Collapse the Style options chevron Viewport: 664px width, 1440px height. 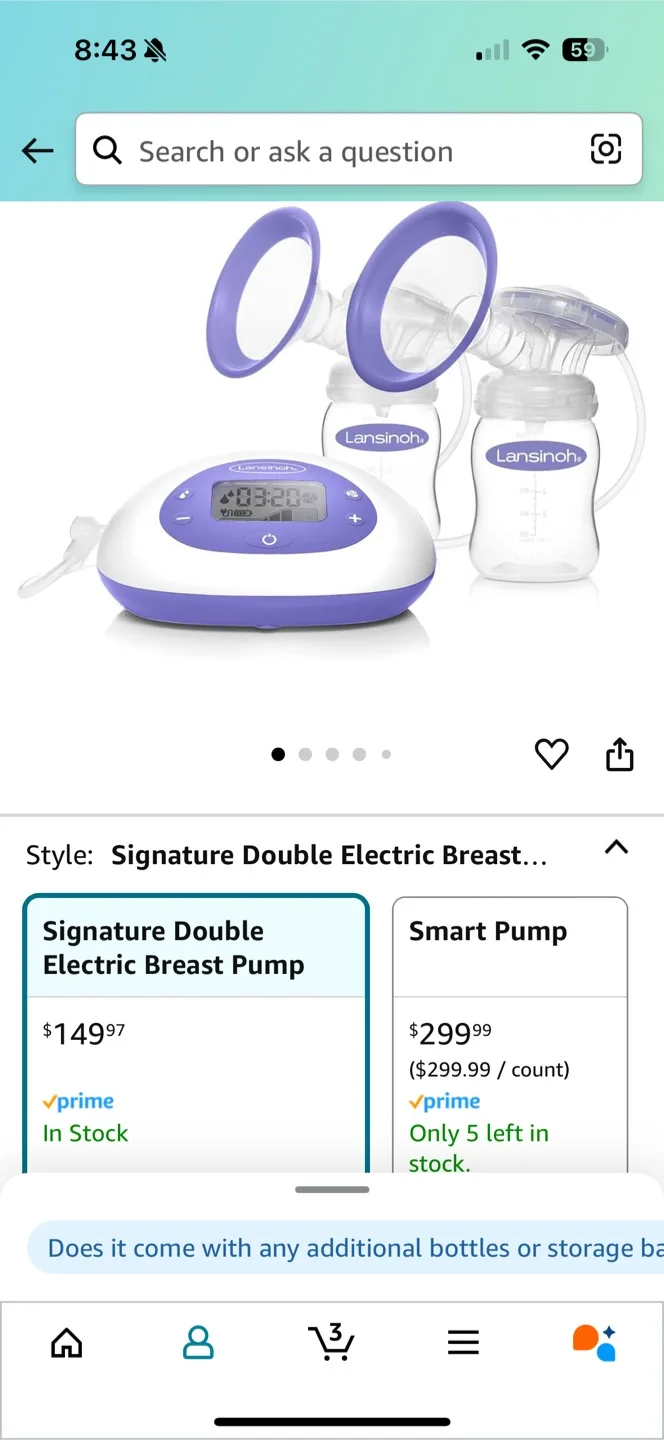(x=617, y=848)
